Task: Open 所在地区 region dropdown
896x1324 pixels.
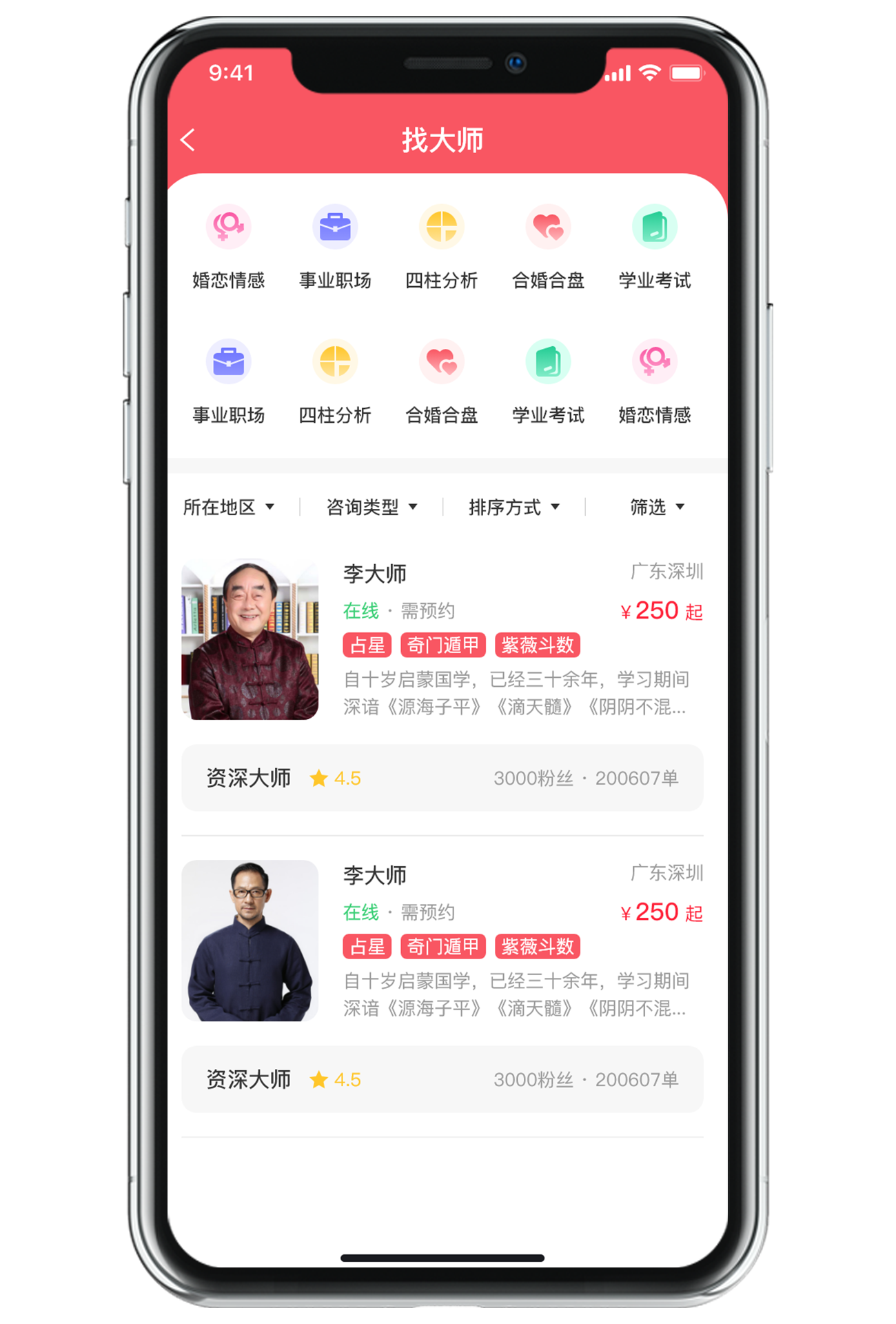Action: click(x=228, y=508)
